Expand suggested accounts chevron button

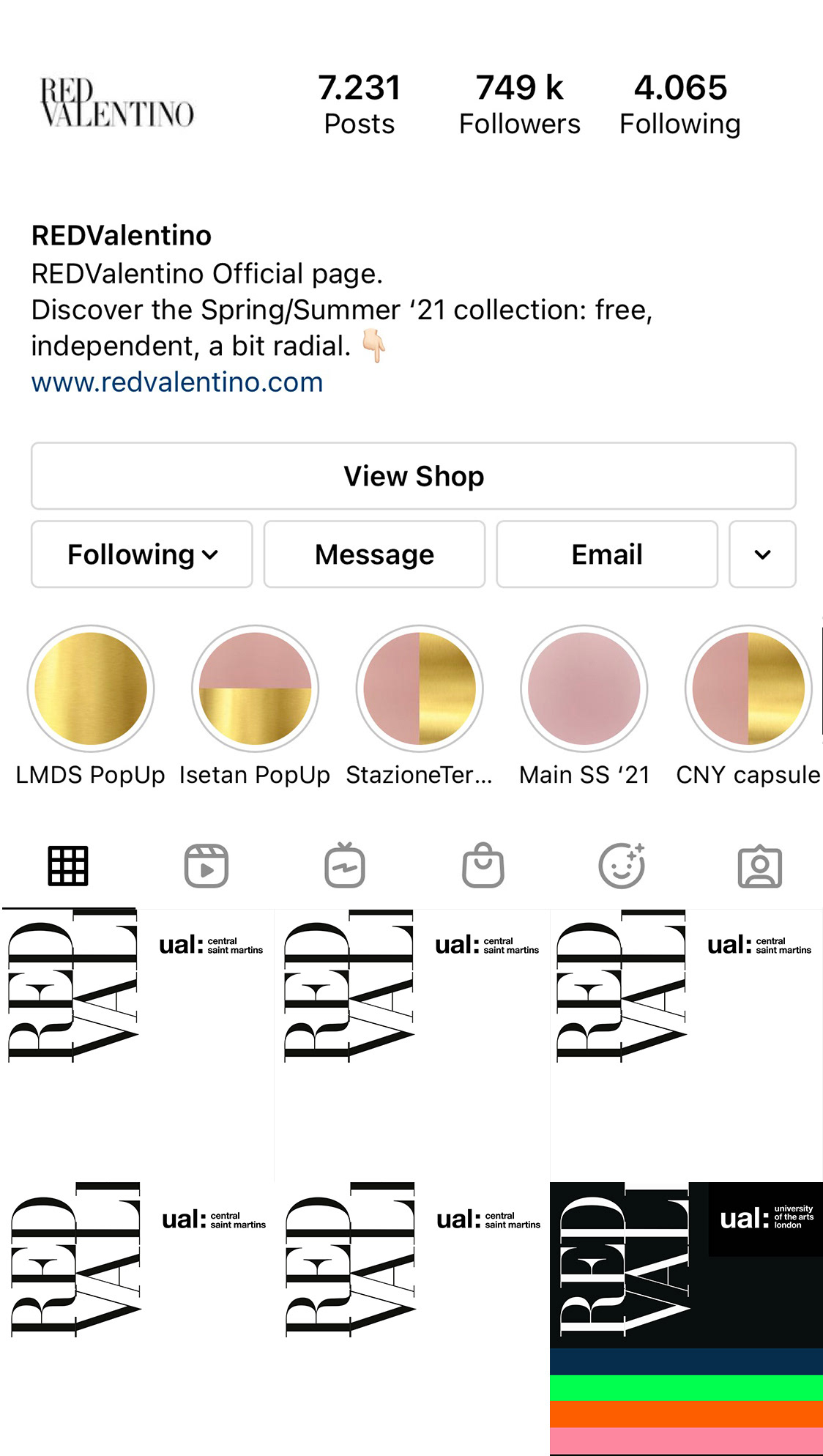tap(762, 554)
